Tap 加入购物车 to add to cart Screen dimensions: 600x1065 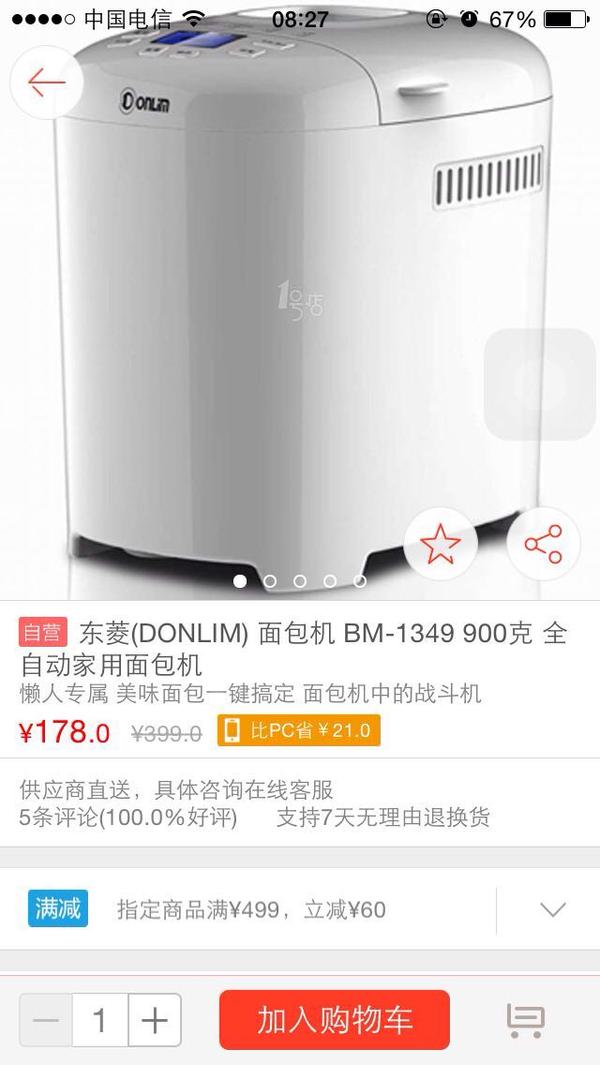tap(334, 1019)
